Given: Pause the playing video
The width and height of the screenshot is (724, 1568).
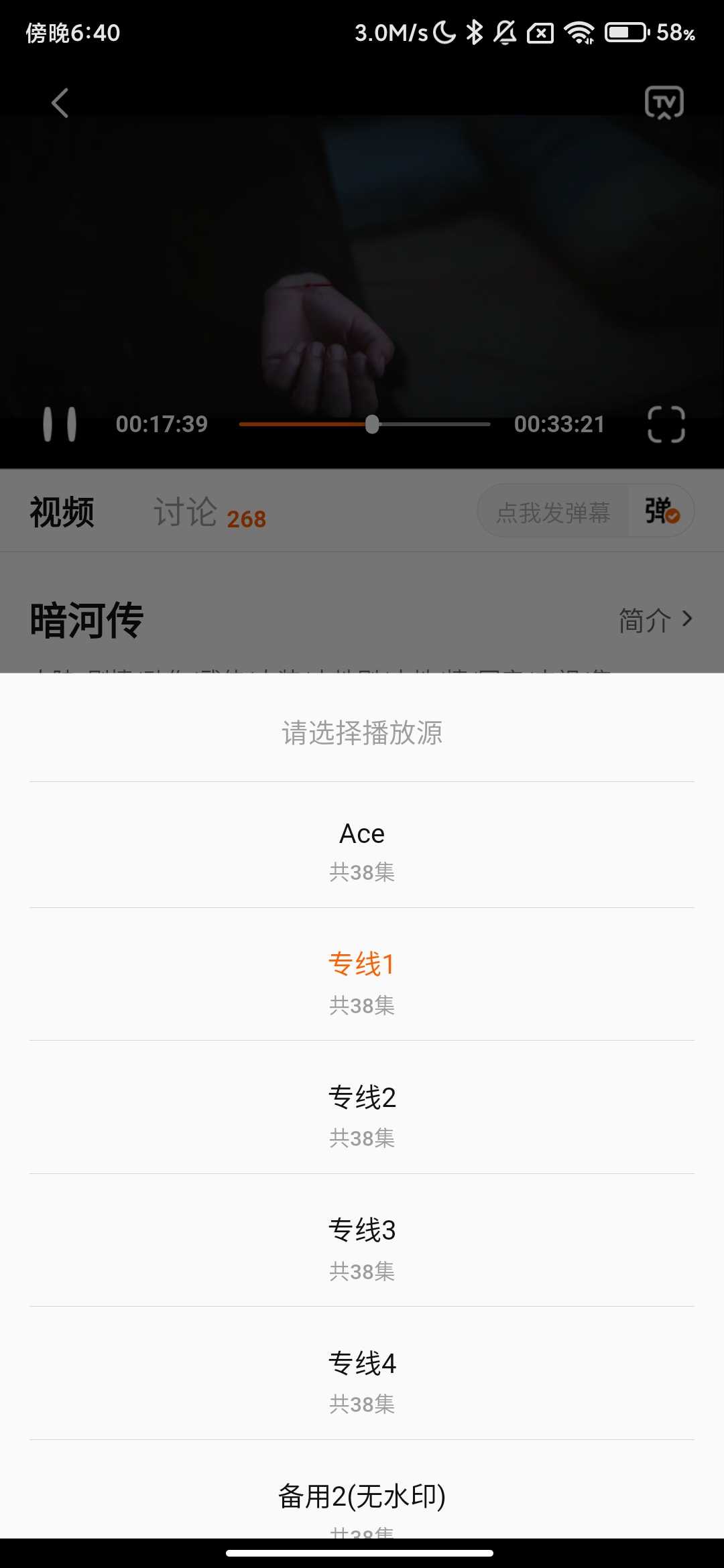Looking at the screenshot, I should point(60,423).
